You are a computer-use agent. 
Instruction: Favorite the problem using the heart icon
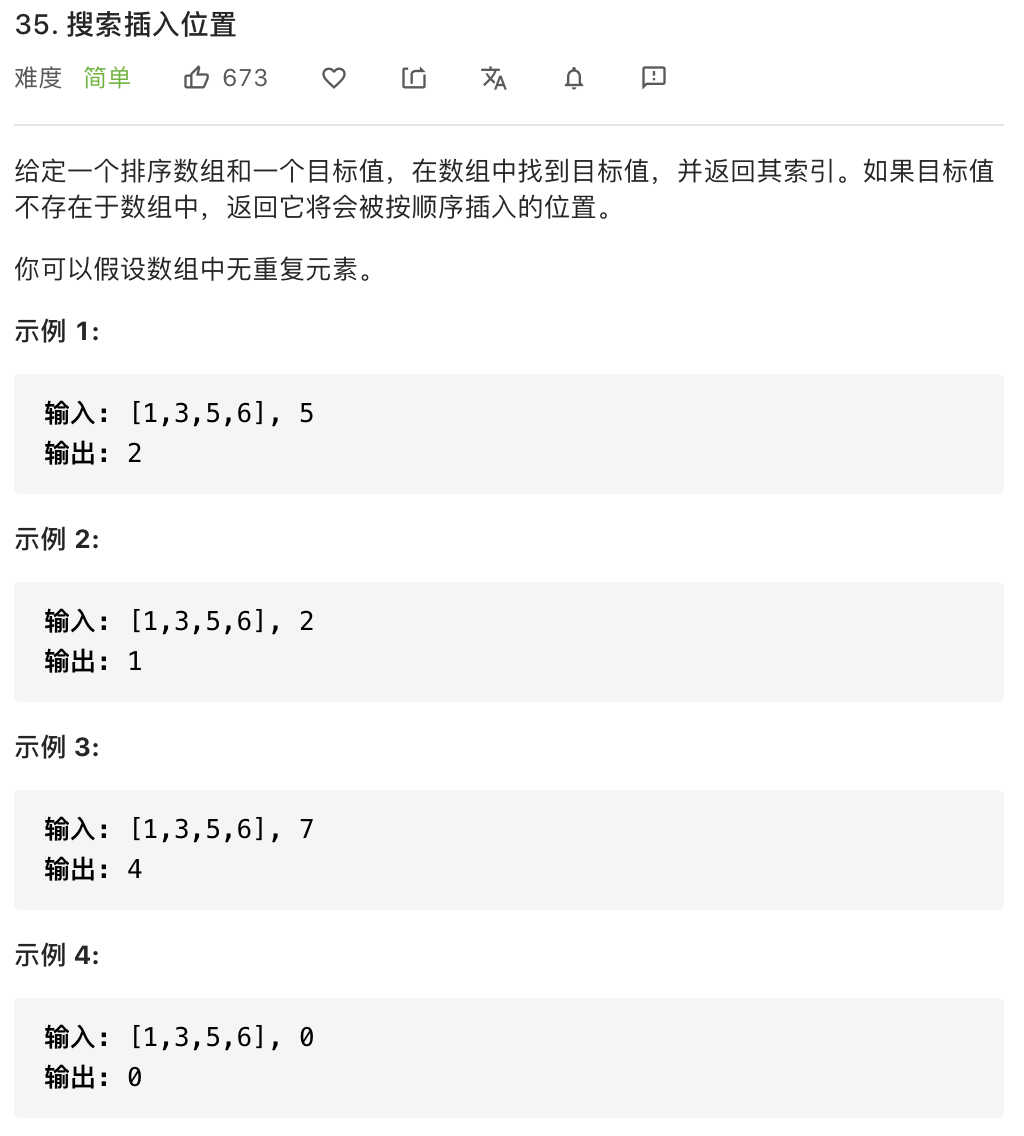pyautogui.click(x=334, y=78)
